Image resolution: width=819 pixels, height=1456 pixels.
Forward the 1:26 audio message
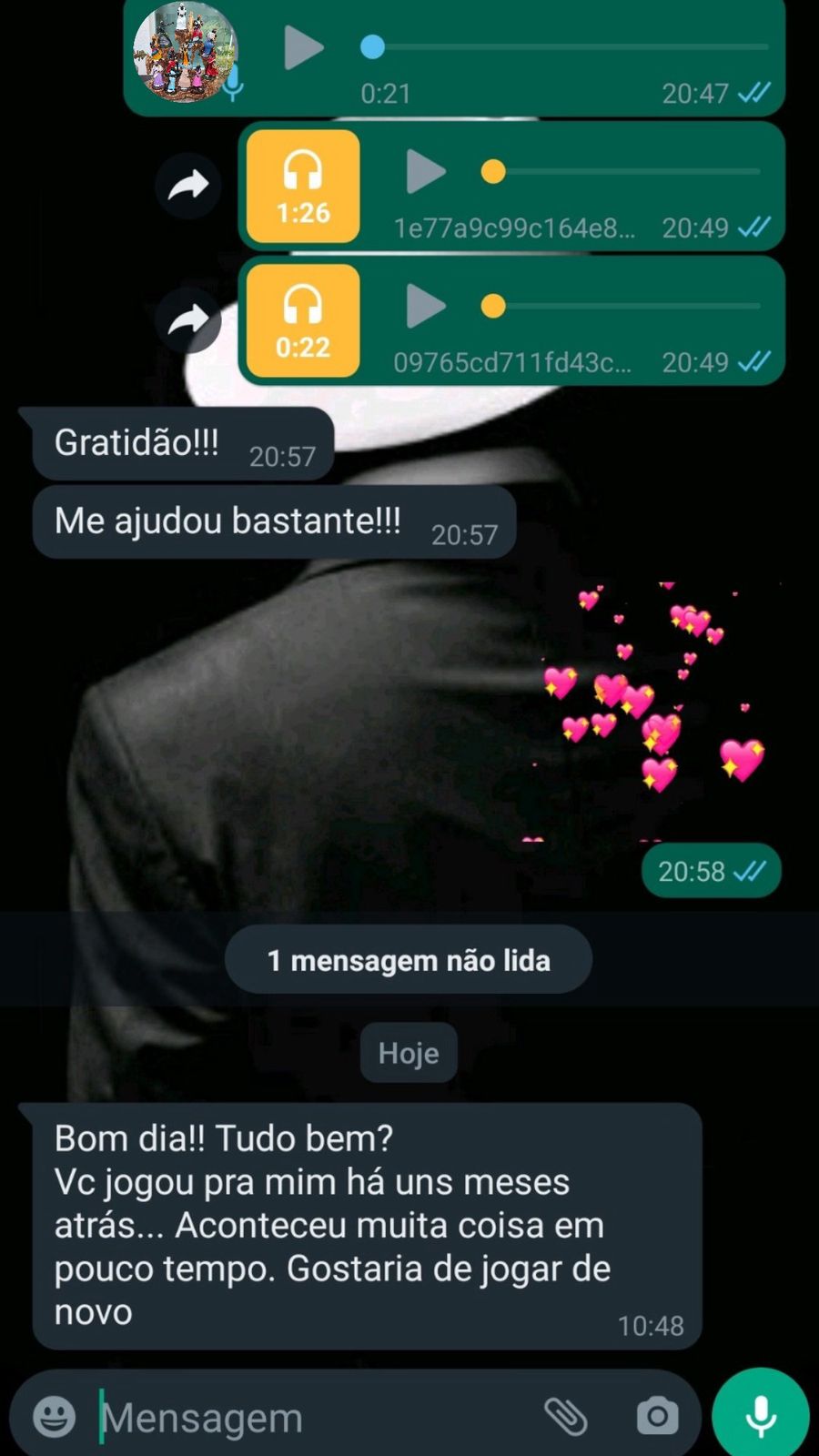coord(188,186)
